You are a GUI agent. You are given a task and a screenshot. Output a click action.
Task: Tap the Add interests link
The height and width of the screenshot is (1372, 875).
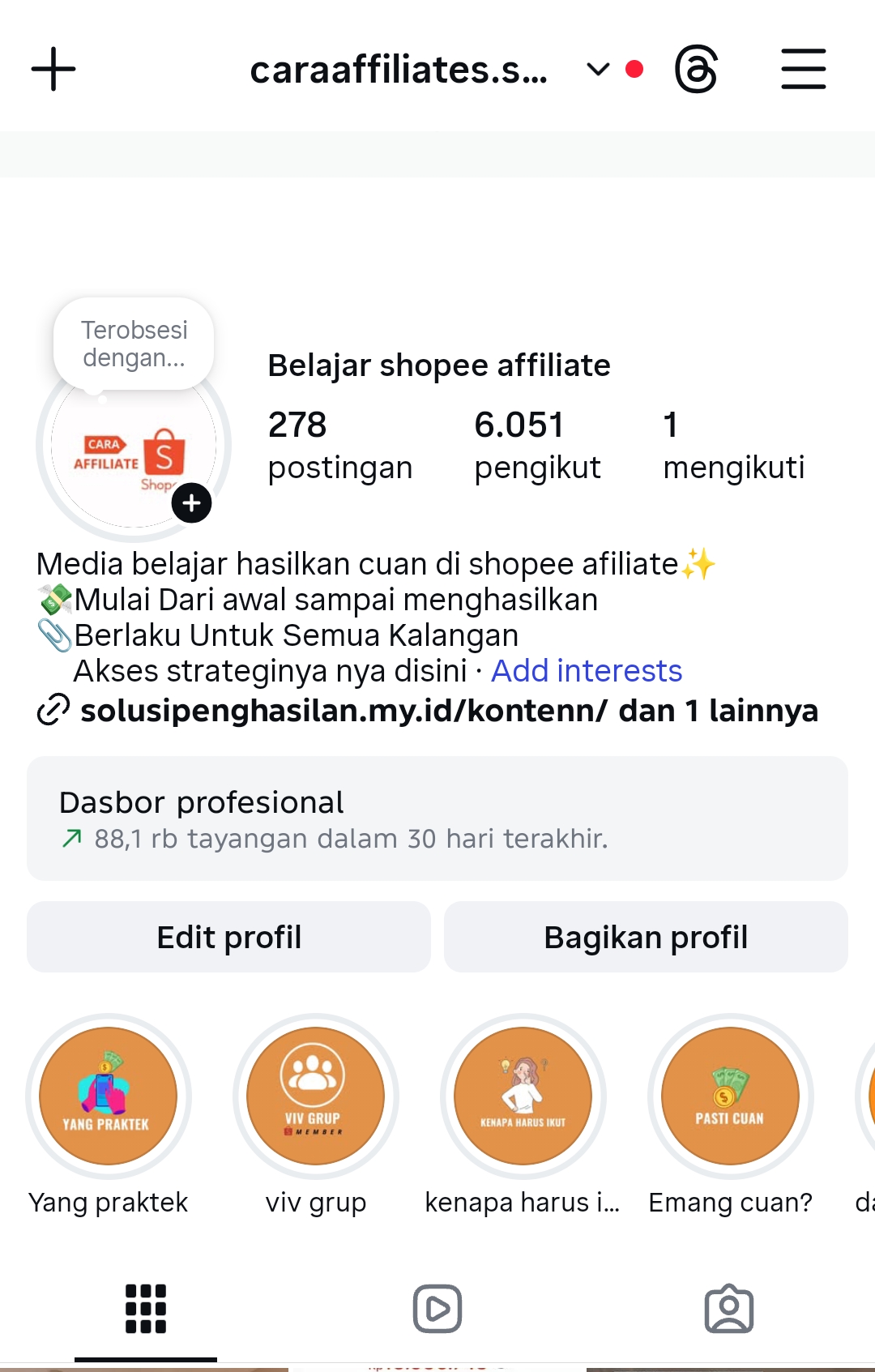tap(587, 671)
